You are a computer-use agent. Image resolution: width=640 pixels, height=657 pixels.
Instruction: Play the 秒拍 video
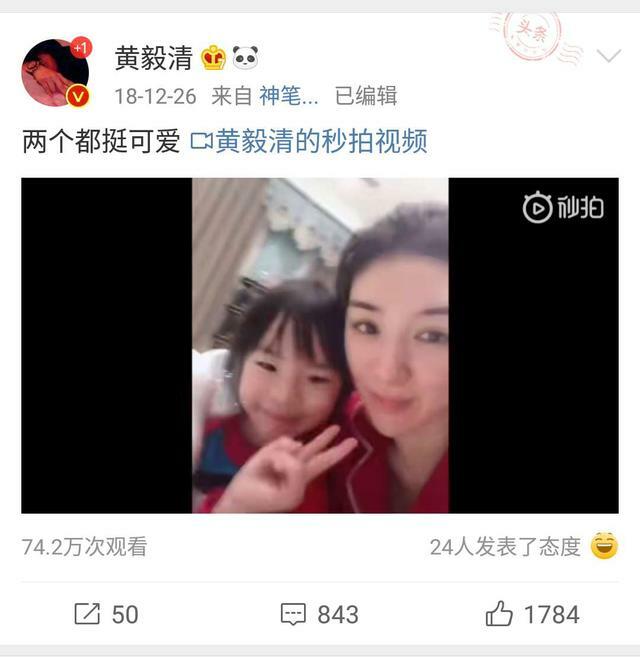pos(320,345)
